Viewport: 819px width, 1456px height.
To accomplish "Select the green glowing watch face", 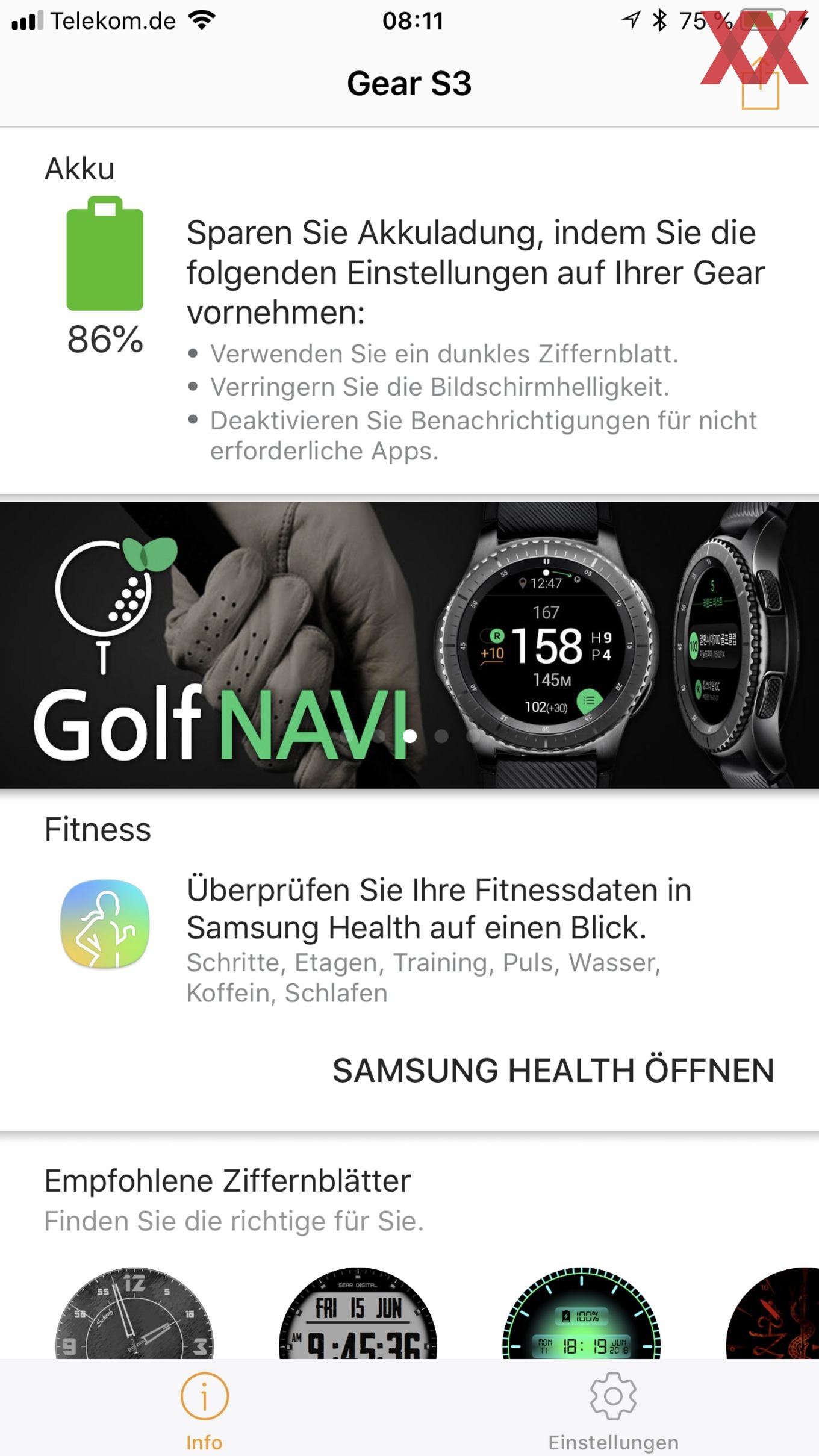I will [581, 1313].
